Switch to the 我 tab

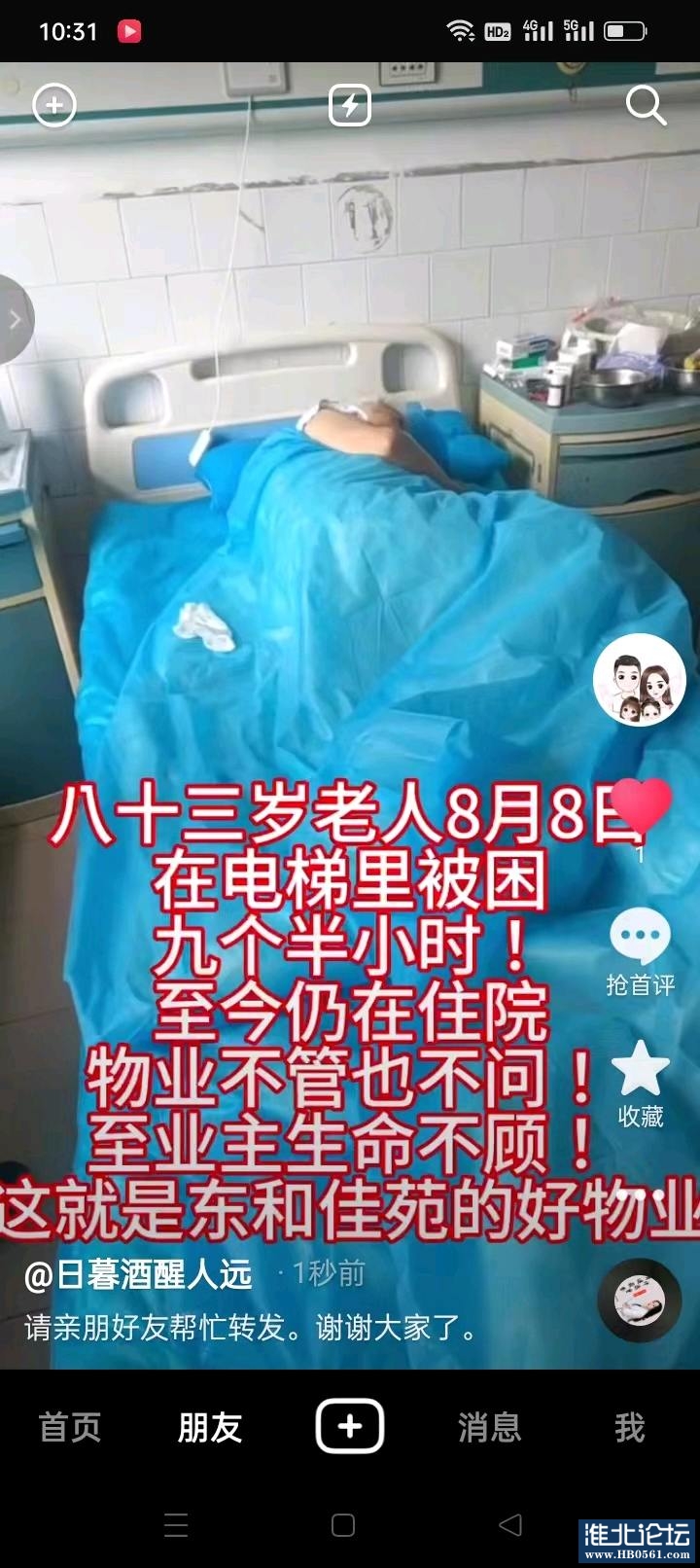click(x=630, y=1427)
